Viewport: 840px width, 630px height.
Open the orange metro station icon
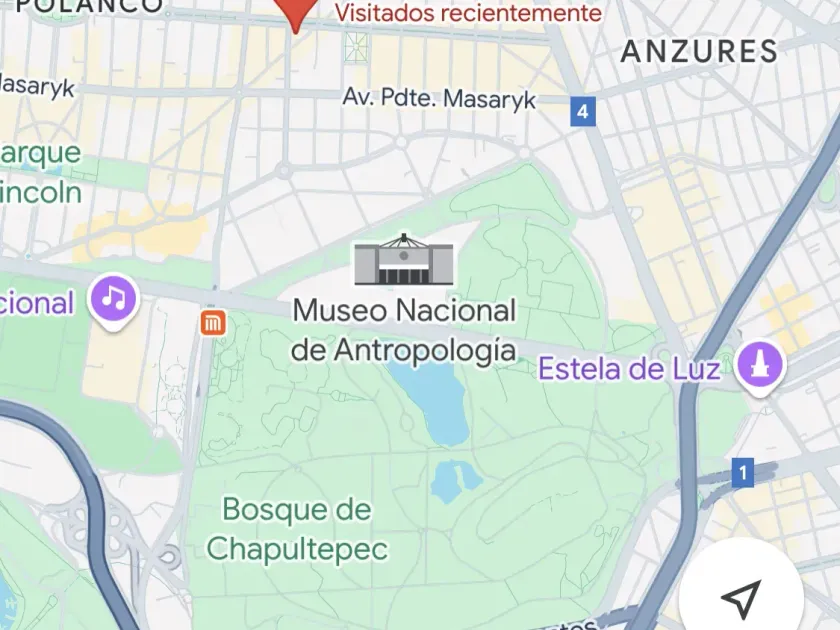point(213,322)
